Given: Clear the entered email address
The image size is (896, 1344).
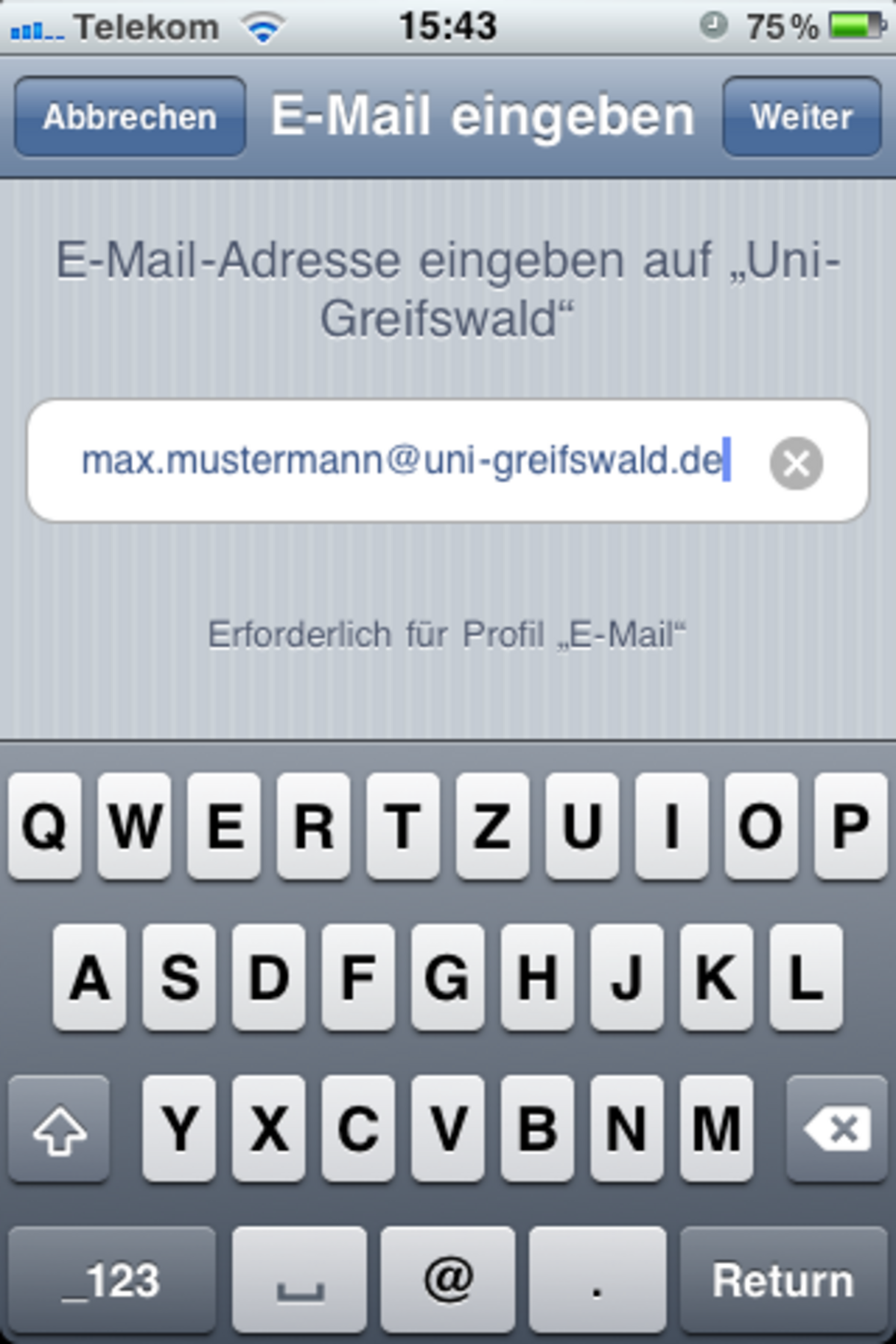Looking at the screenshot, I should (x=796, y=464).
